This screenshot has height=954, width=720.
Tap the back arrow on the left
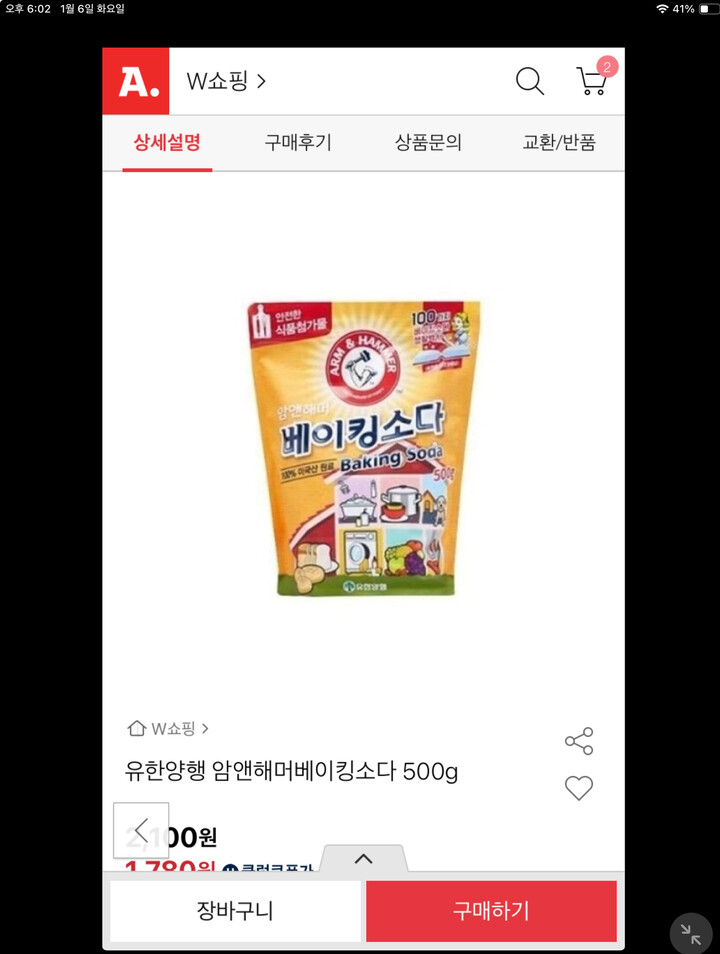click(143, 831)
